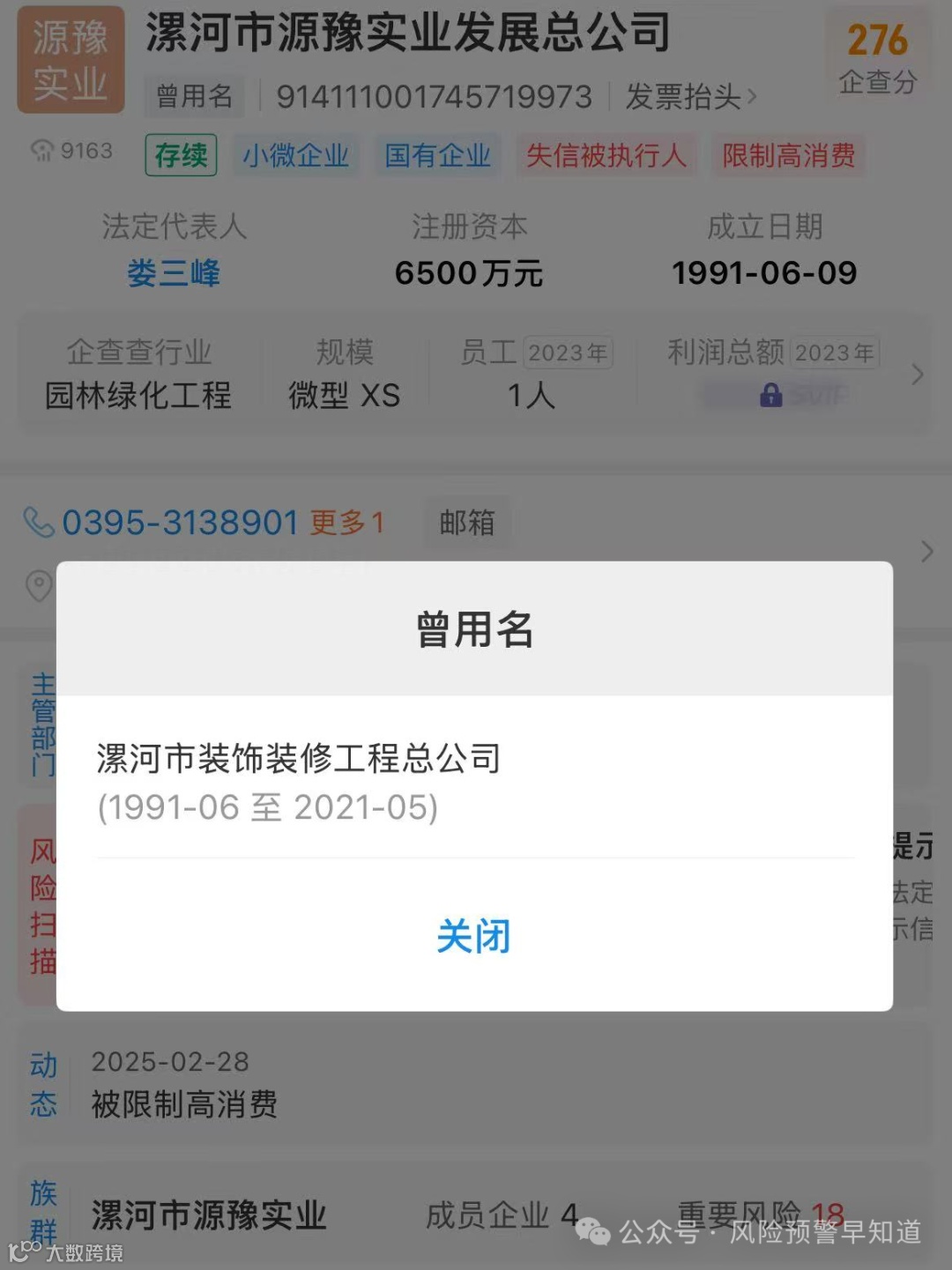Switch to the 动态 section
952x1270 pixels.
point(44,1082)
